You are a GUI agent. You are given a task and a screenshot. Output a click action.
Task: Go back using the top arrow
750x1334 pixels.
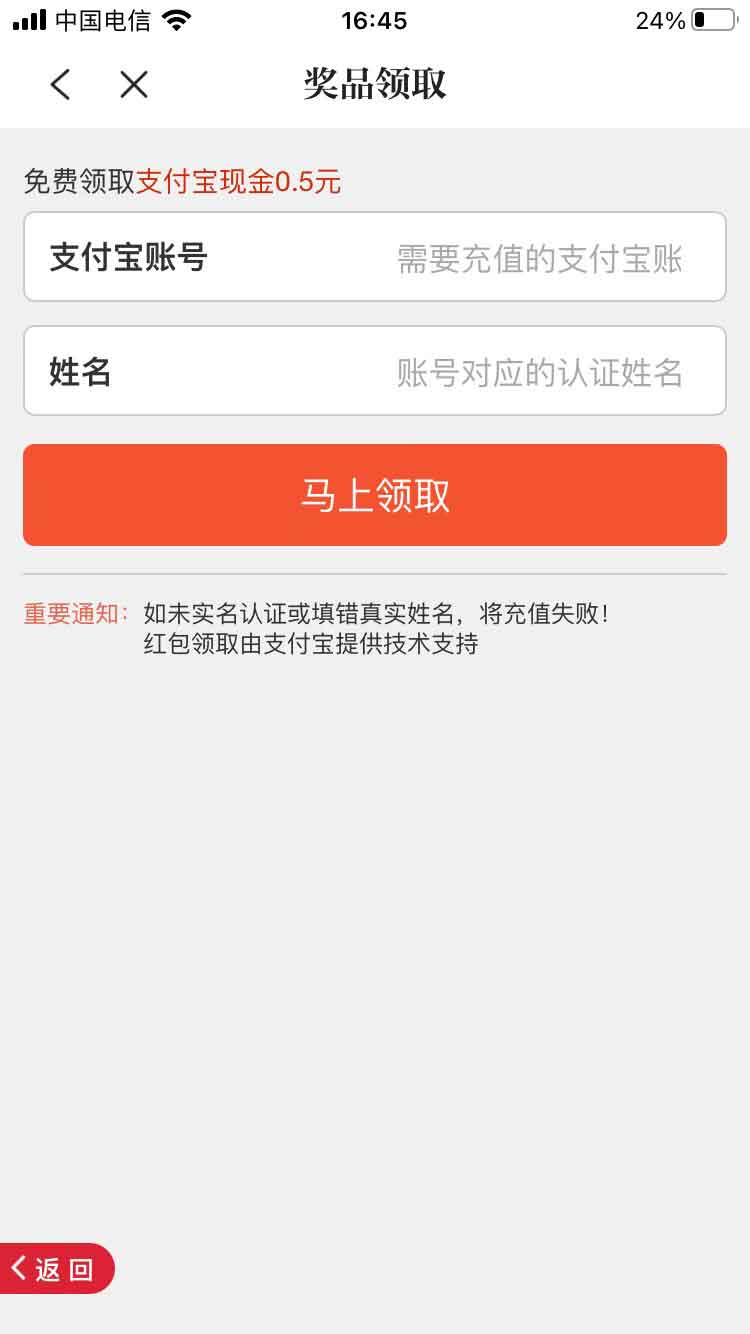(60, 85)
